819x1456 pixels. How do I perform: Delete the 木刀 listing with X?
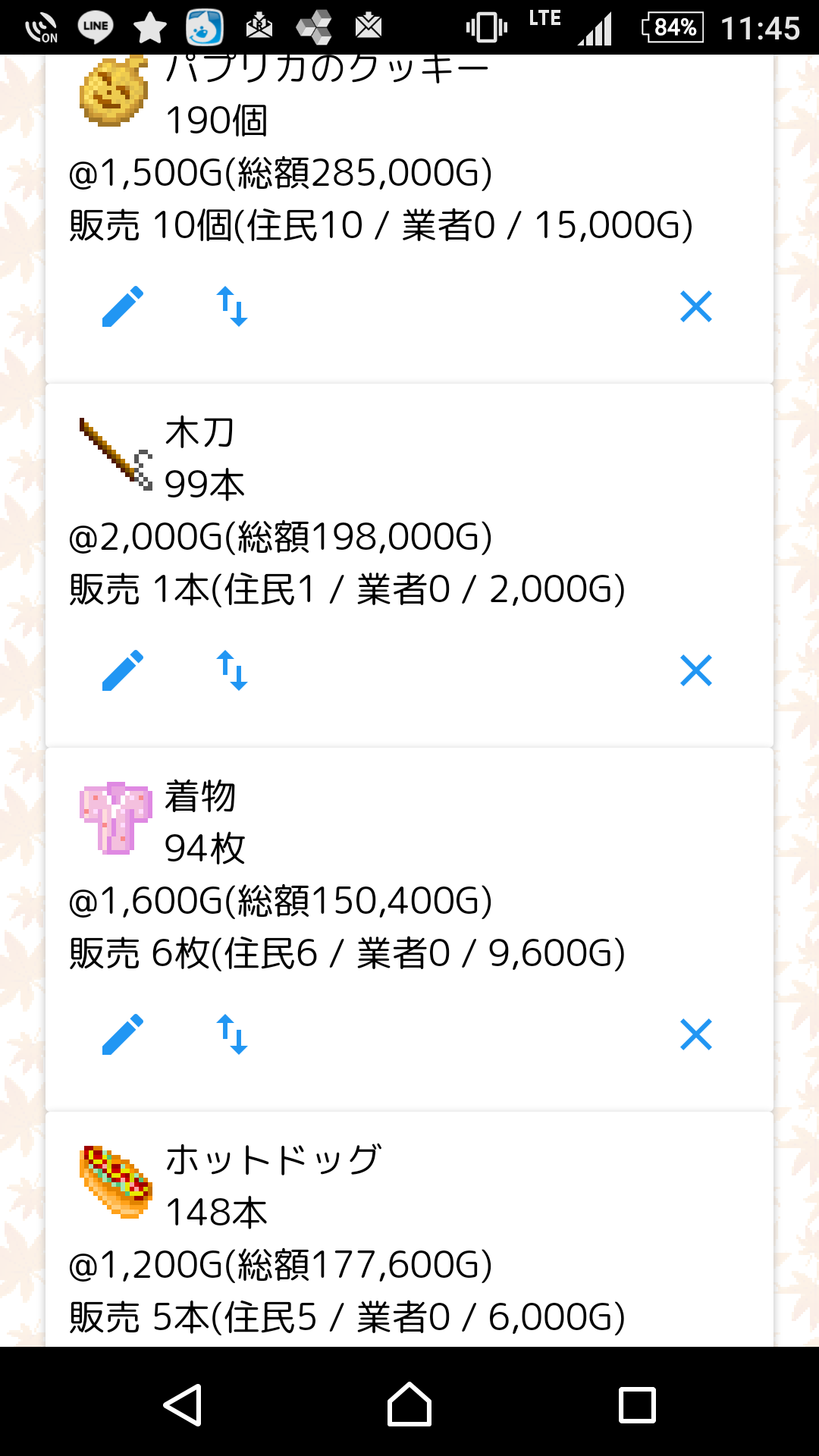(x=696, y=670)
